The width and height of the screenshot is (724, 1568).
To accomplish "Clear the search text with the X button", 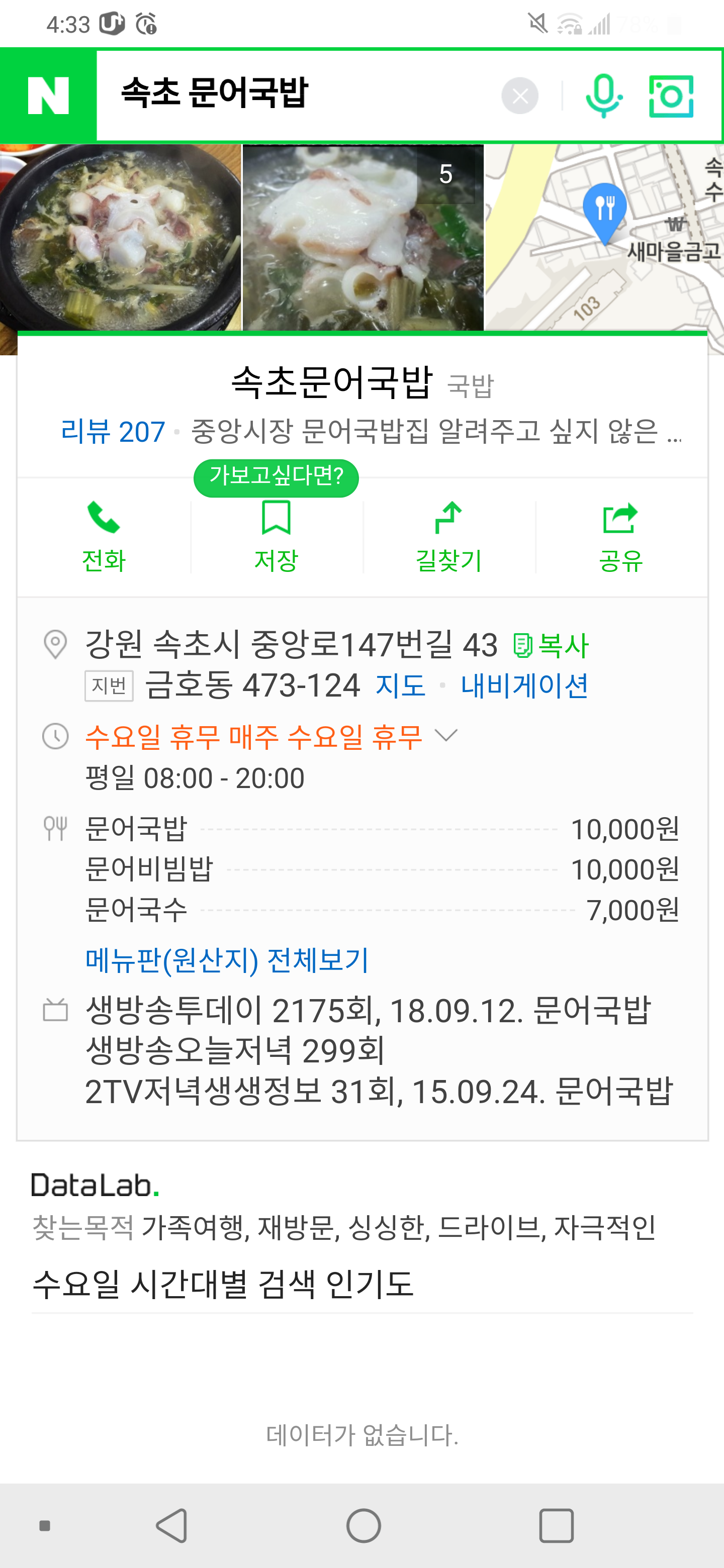I will [519, 95].
